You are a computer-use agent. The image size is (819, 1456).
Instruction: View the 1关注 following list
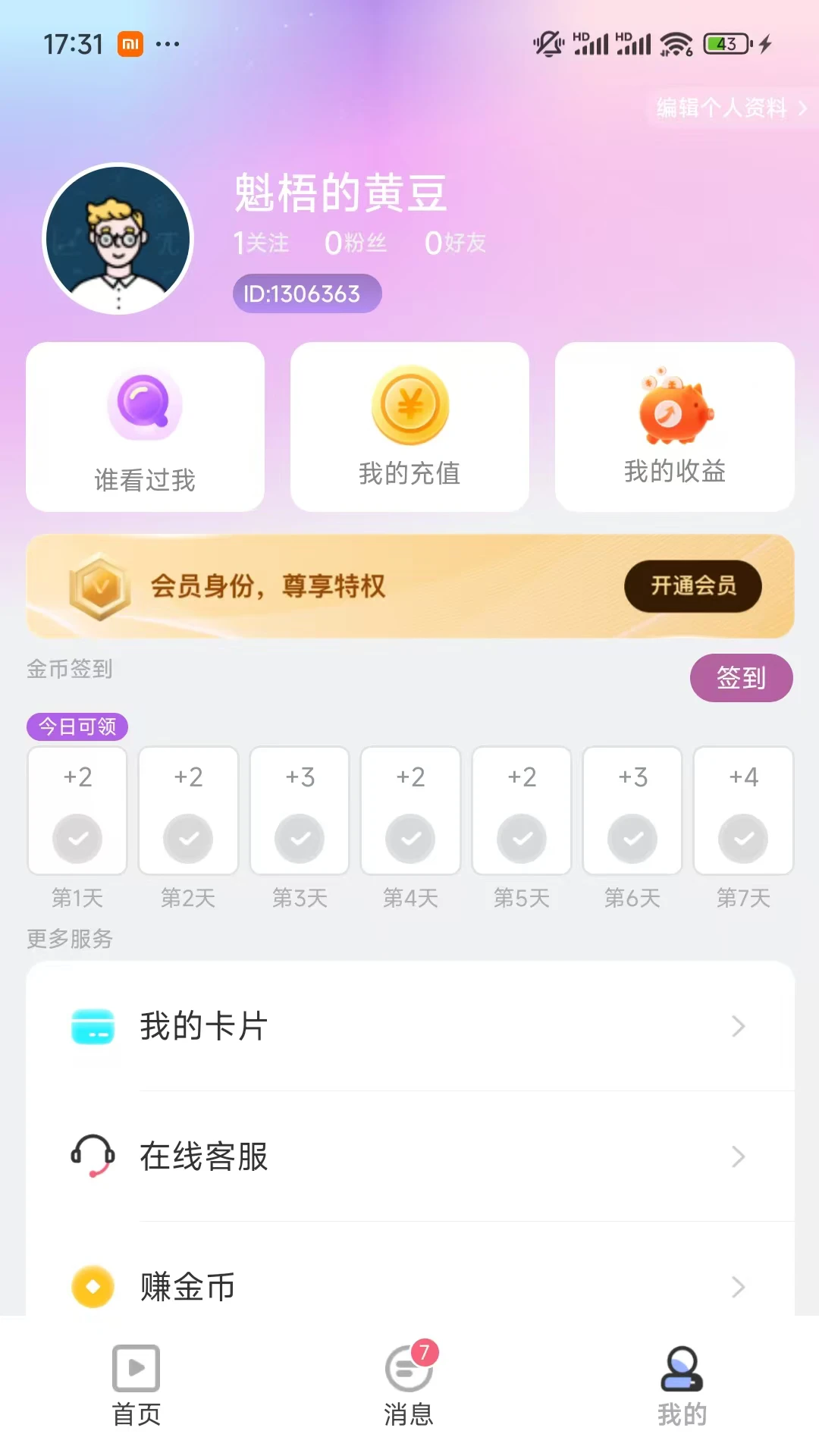pos(261,243)
